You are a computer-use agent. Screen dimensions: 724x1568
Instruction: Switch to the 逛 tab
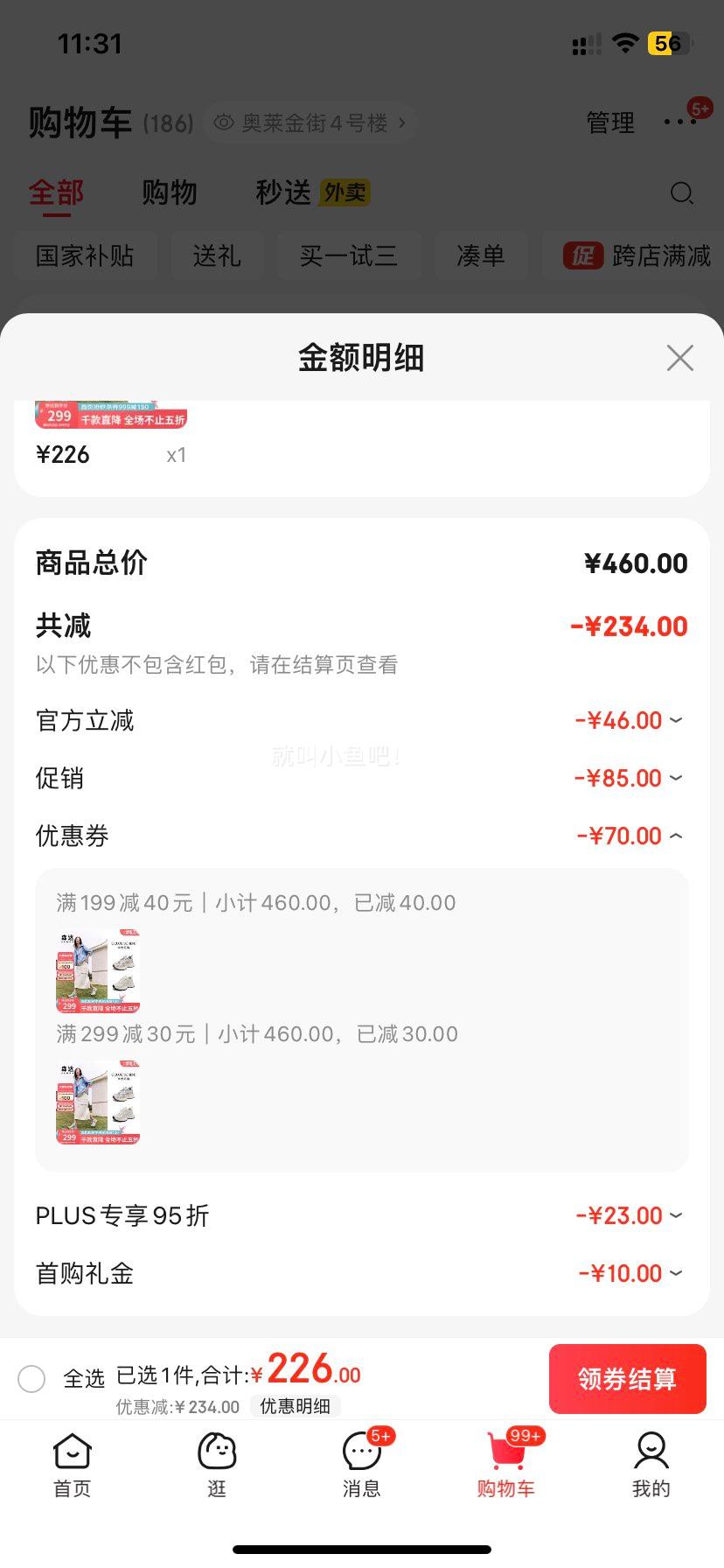pyautogui.click(x=217, y=1466)
